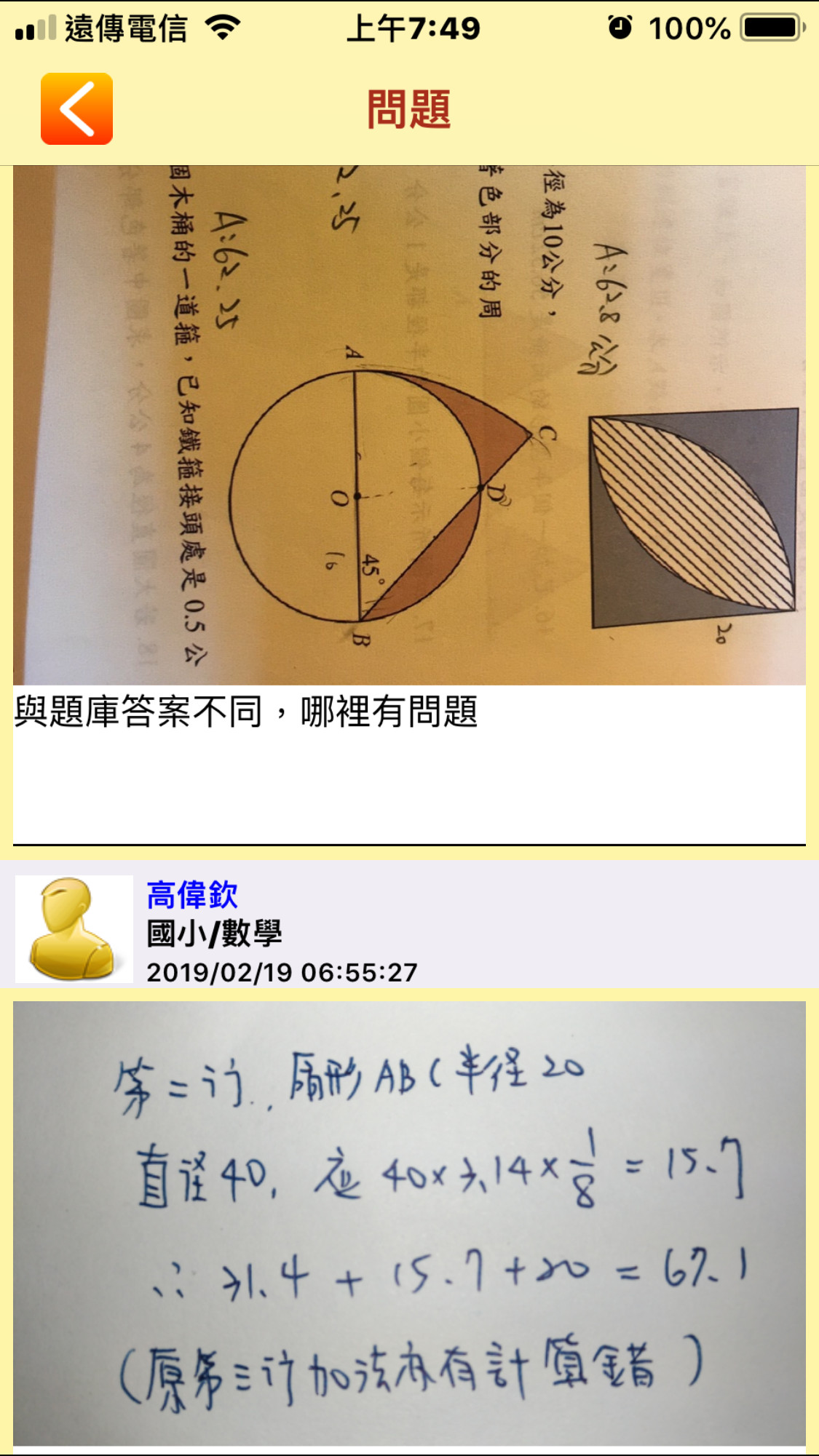Image resolution: width=819 pixels, height=1456 pixels.
Task: Open the question's geometry photo
Action: tap(409, 425)
